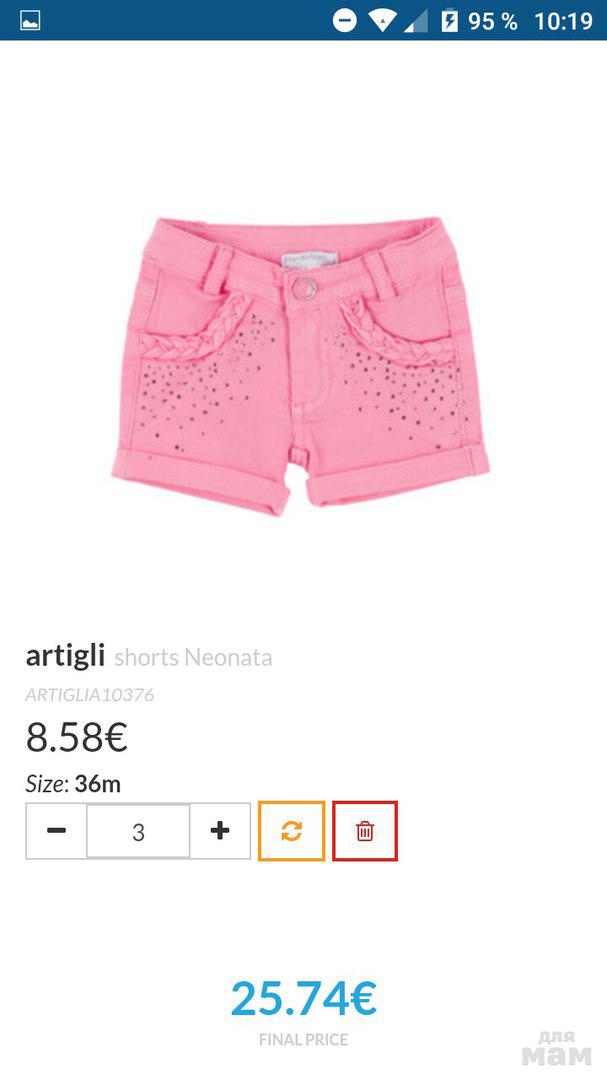Tap the orange refresh button
The height and width of the screenshot is (1080, 607).
291,831
